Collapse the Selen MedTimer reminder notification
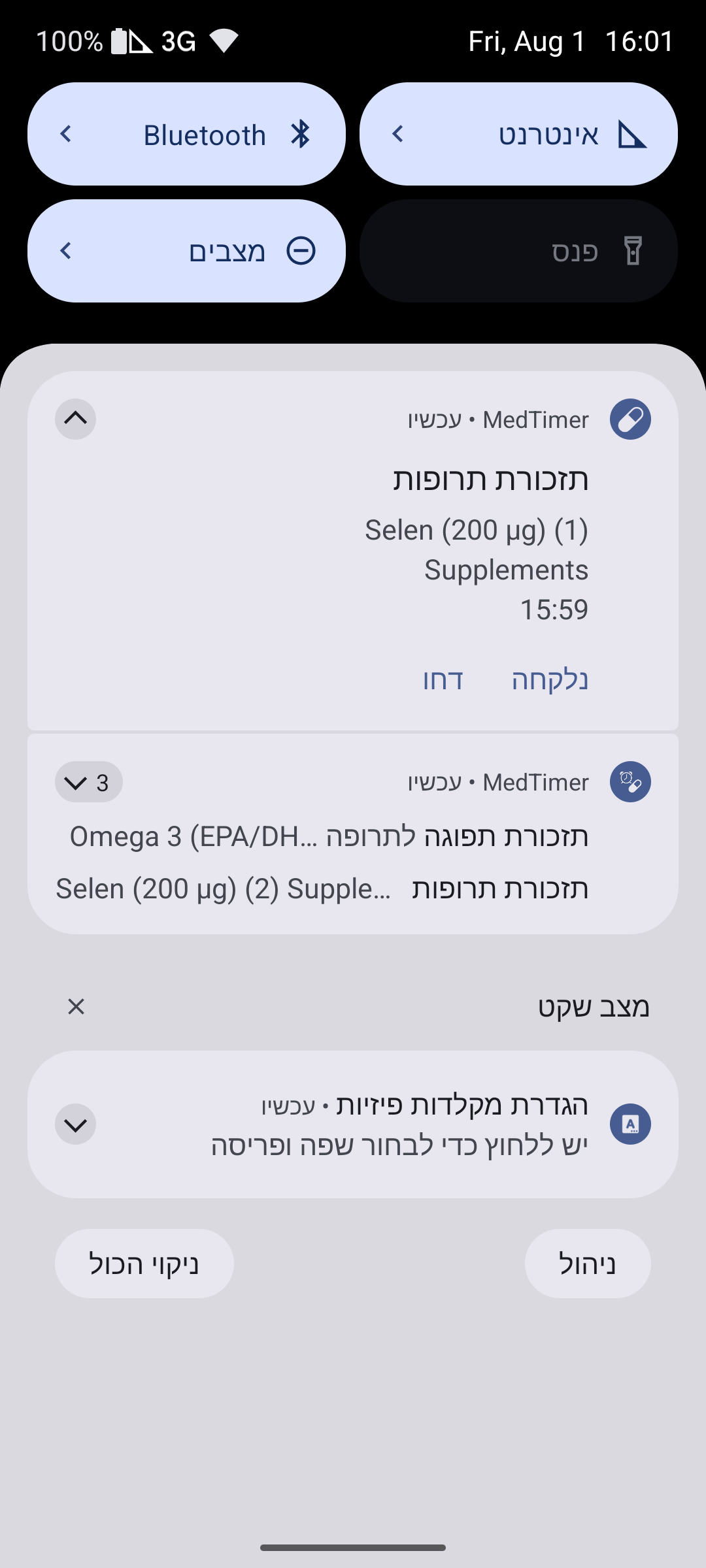706x1568 pixels. click(x=75, y=419)
